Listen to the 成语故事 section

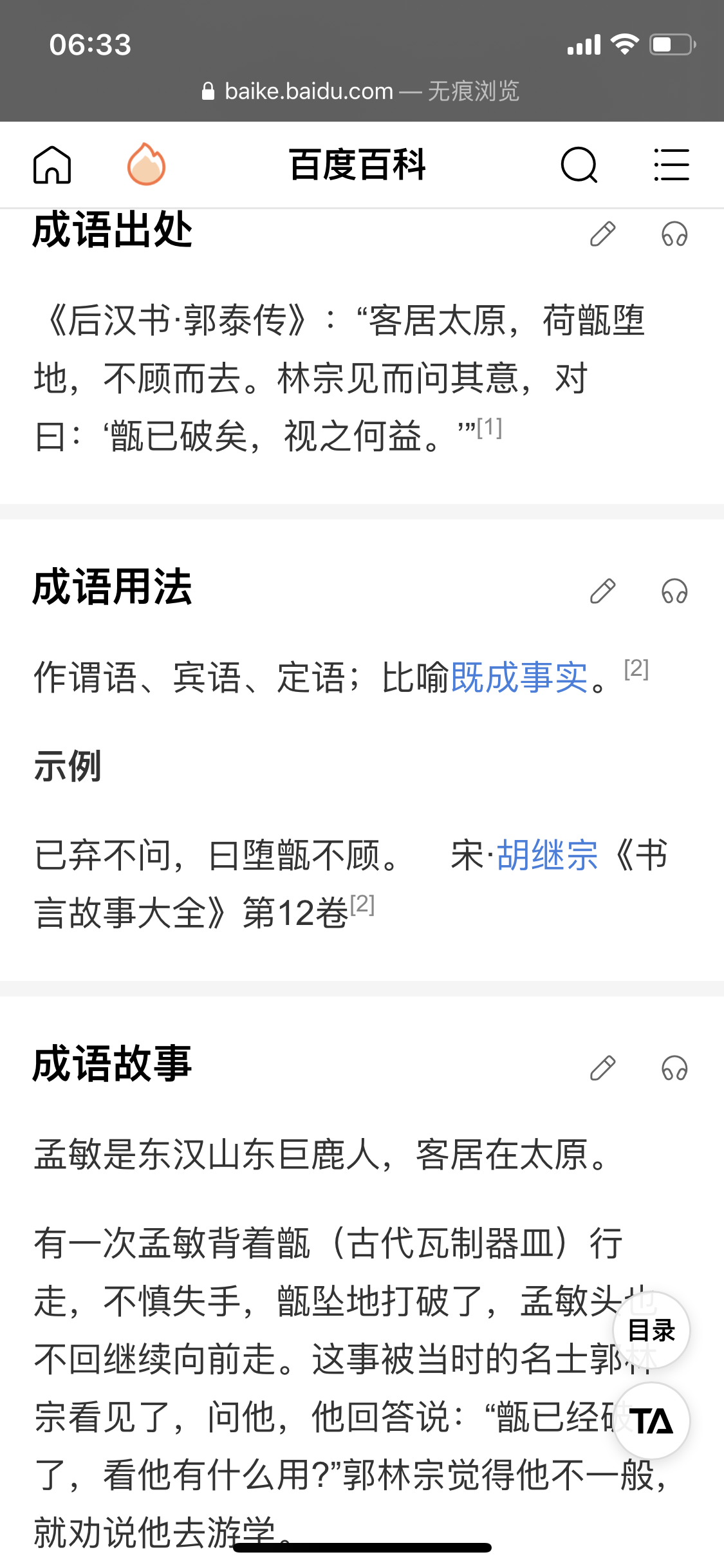pyautogui.click(x=674, y=1068)
